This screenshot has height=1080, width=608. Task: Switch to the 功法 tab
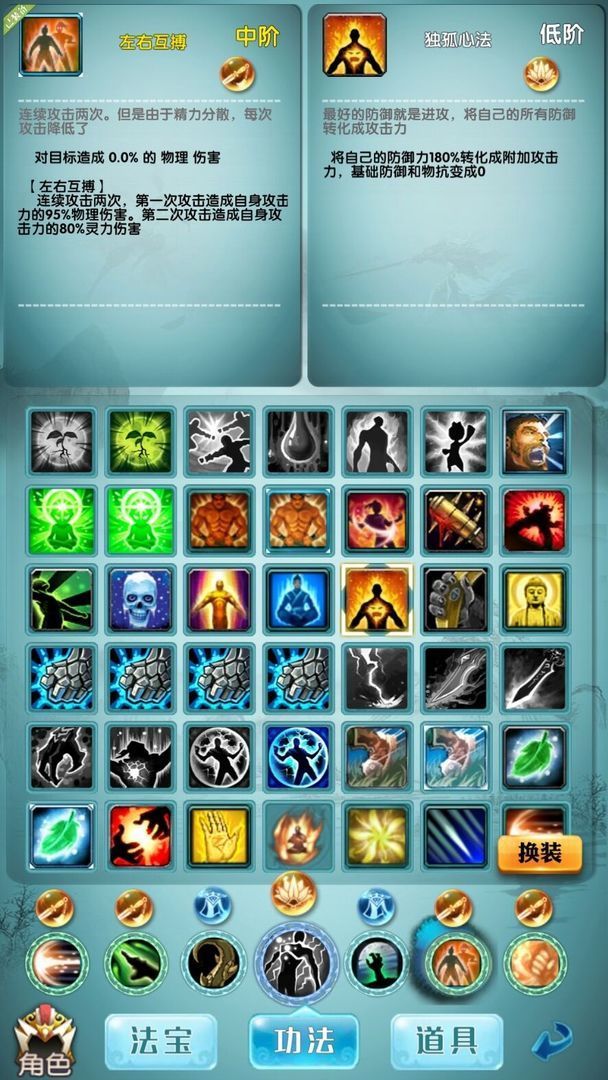click(304, 1039)
